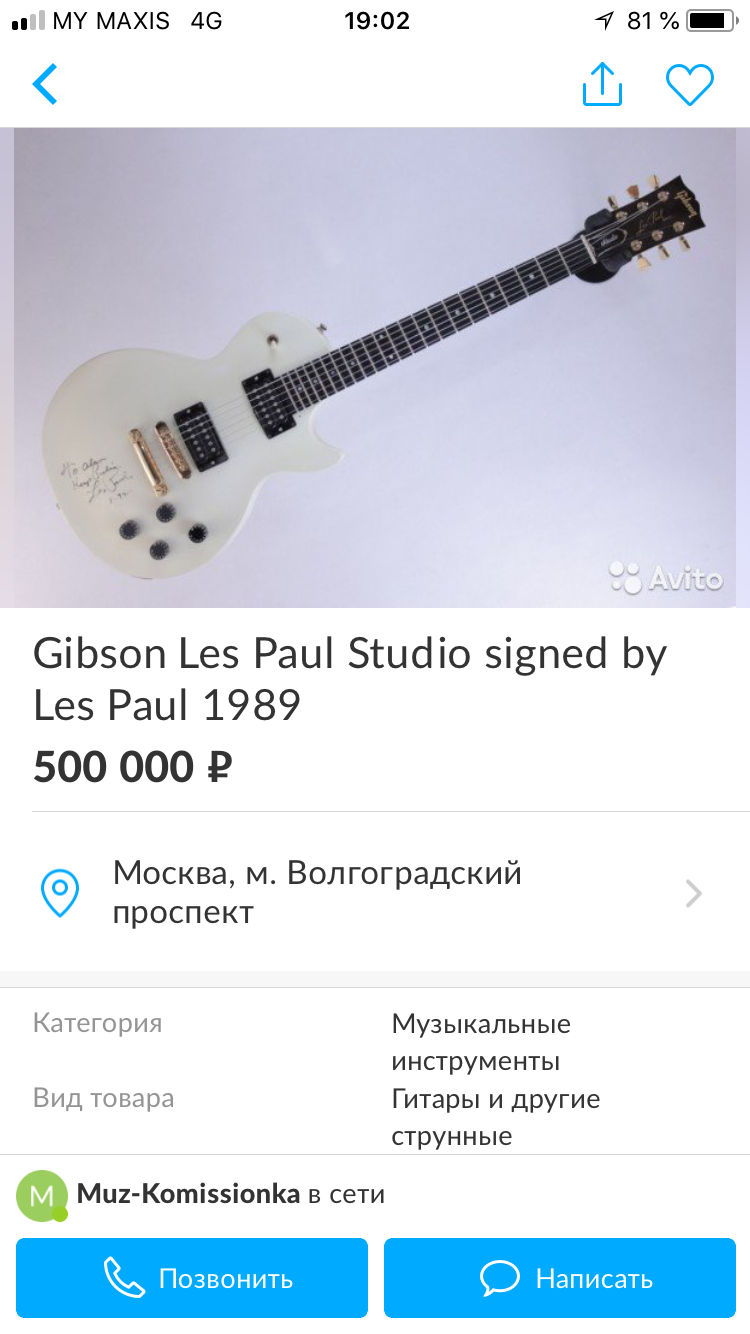750x1334 pixels.
Task: Share this guitar listing
Action: [x=602, y=84]
